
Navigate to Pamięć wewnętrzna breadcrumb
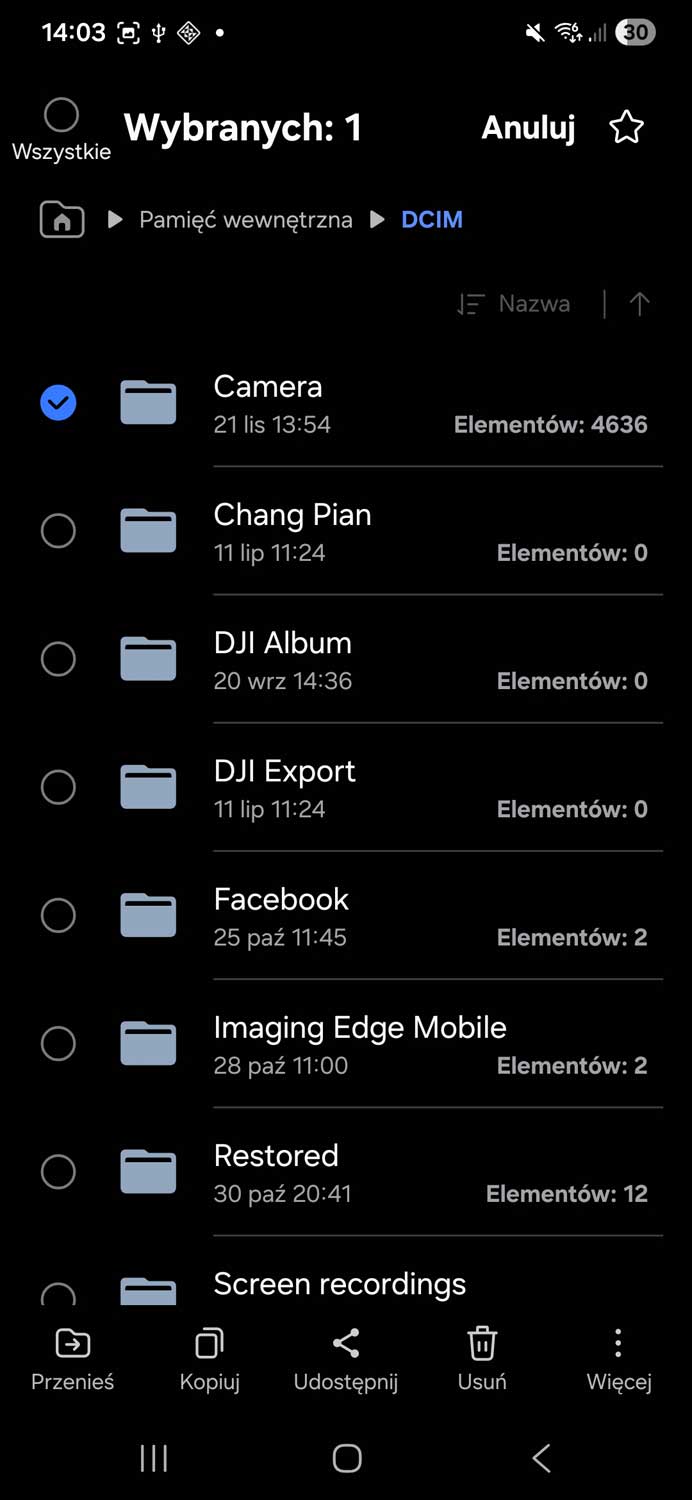(245, 220)
